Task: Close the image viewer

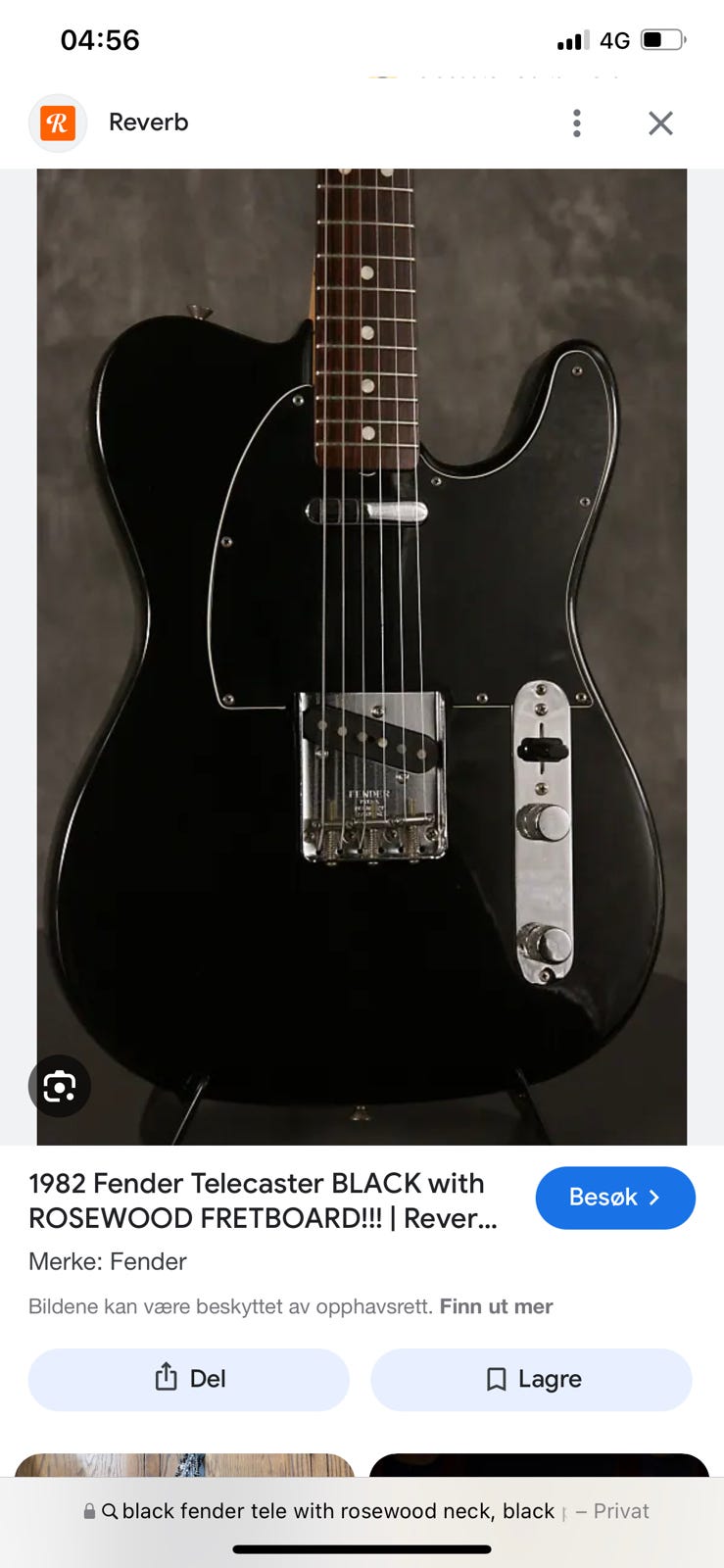Action: (x=661, y=122)
